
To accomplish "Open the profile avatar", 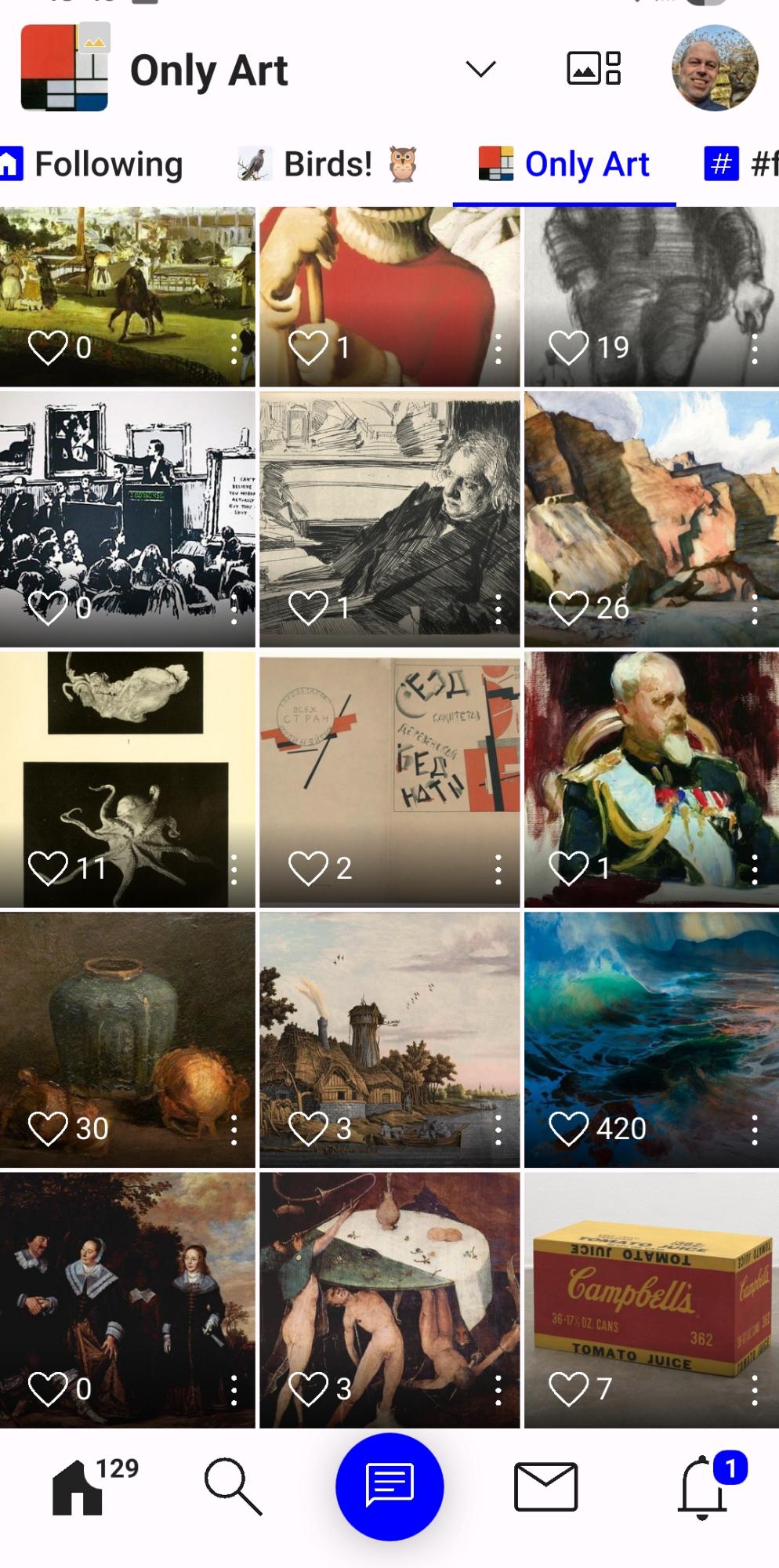I will pyautogui.click(x=714, y=68).
